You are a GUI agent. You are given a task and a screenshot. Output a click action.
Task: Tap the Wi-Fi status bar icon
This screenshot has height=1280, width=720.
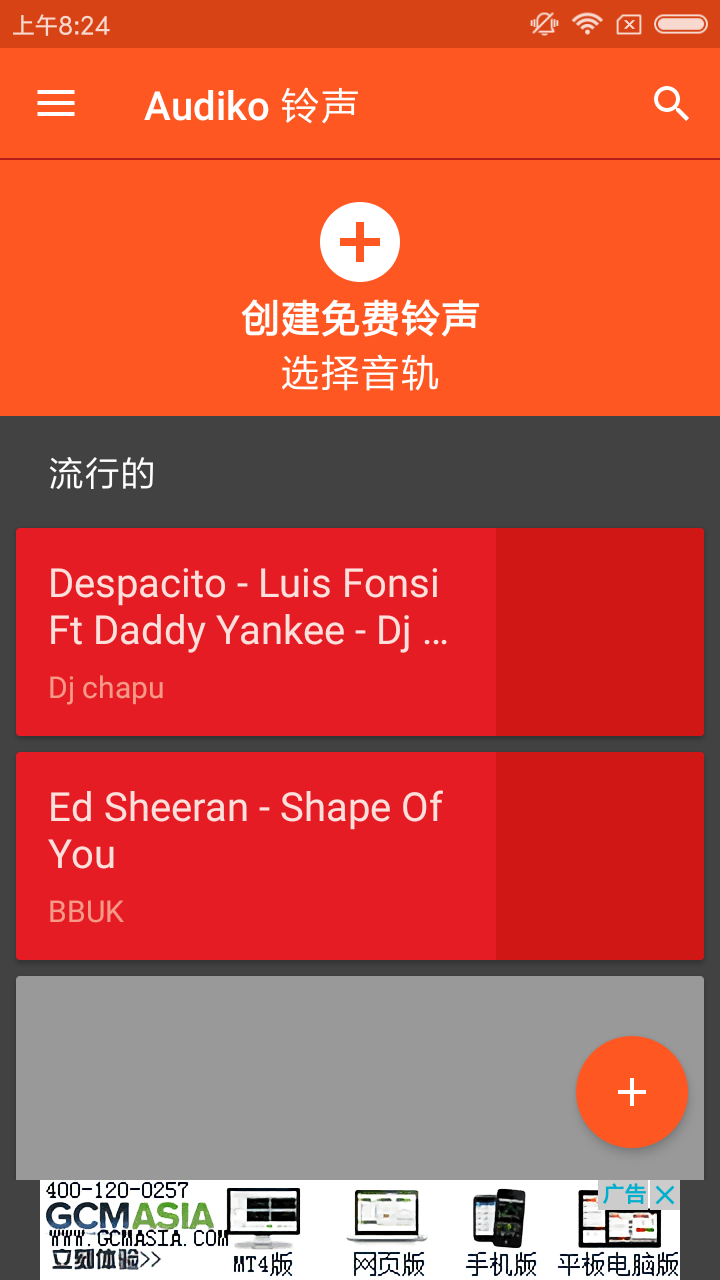(x=587, y=24)
